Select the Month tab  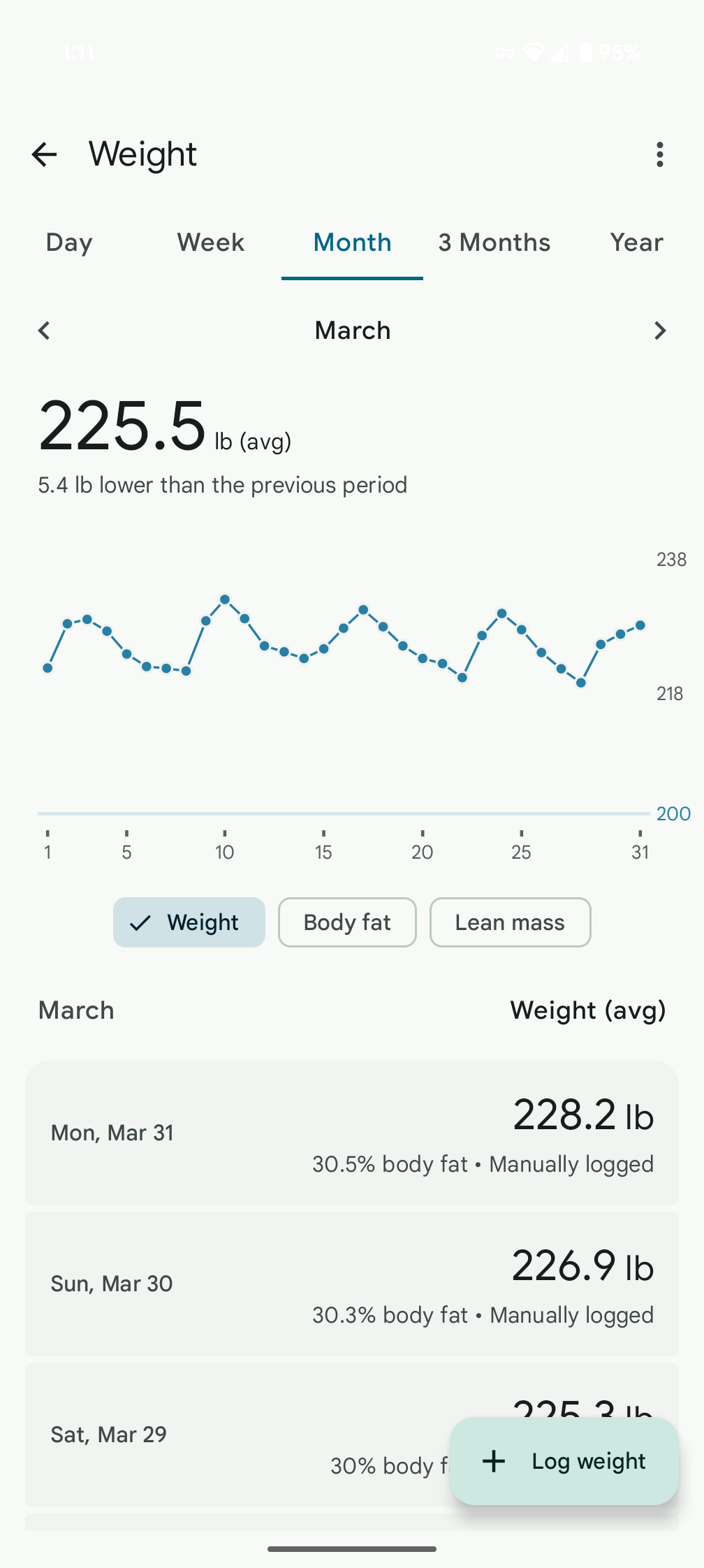(352, 242)
